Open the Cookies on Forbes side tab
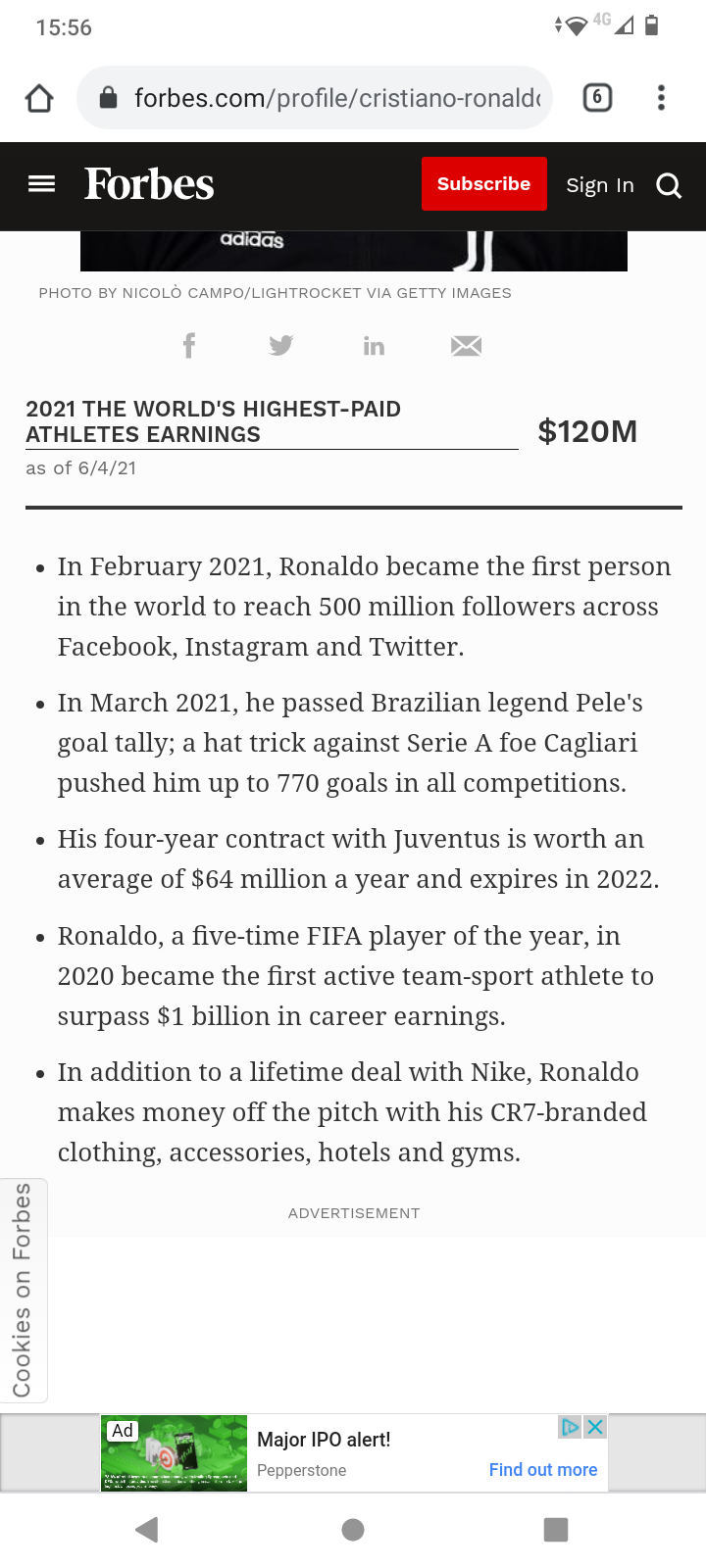706x1568 pixels. point(23,1290)
